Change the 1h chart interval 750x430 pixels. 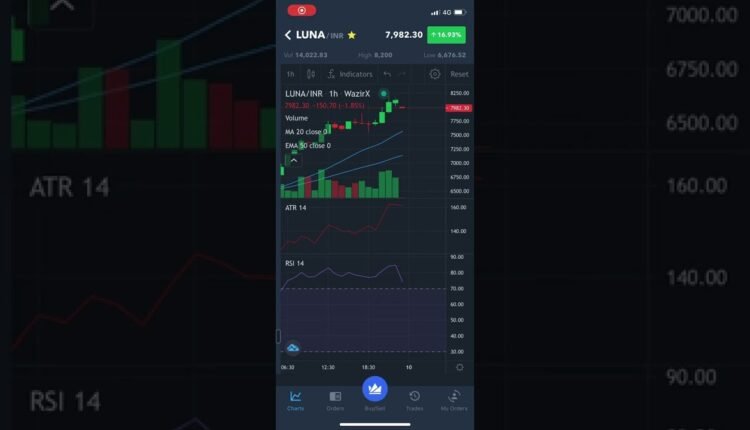(x=290, y=74)
